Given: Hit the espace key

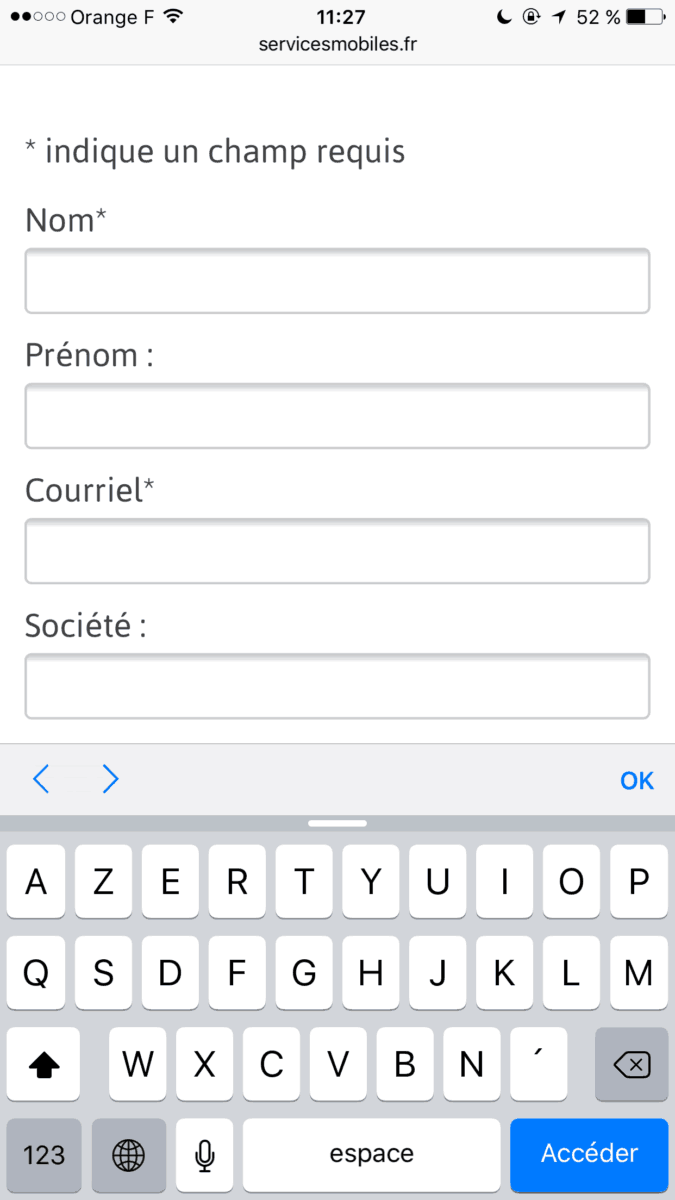Looking at the screenshot, I should click(371, 1155).
